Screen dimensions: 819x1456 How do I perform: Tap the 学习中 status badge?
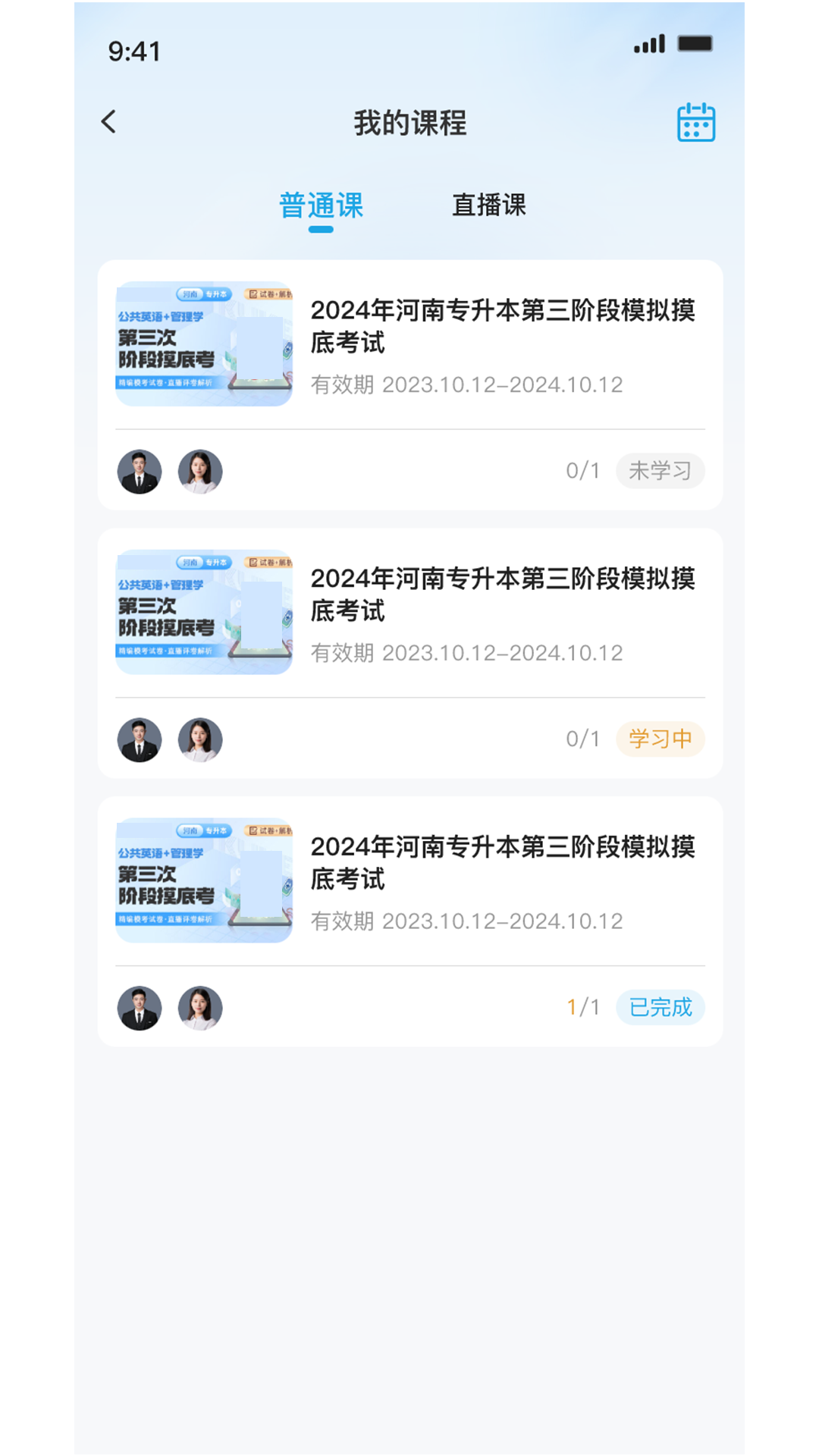tap(660, 736)
